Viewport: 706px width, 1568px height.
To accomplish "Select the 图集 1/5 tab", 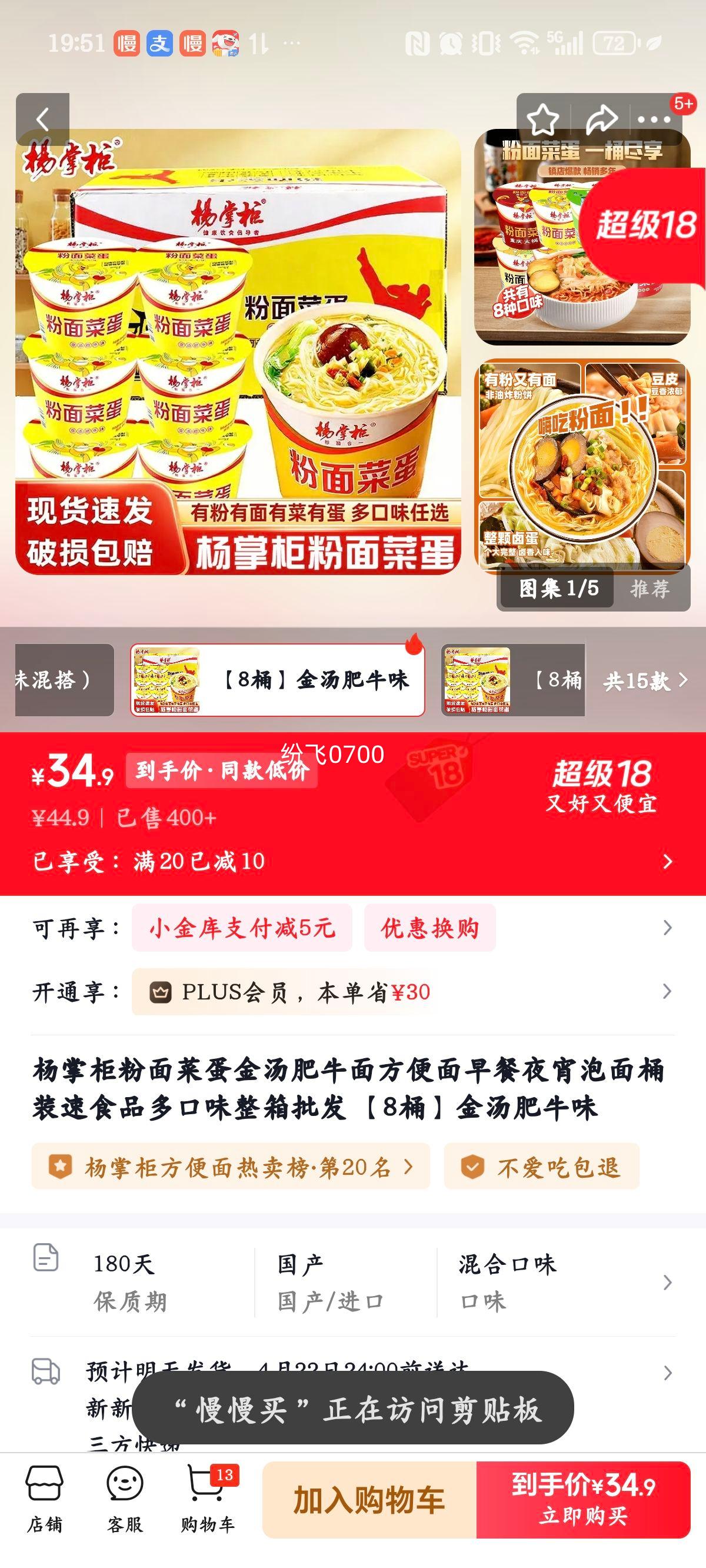I will coord(558,590).
